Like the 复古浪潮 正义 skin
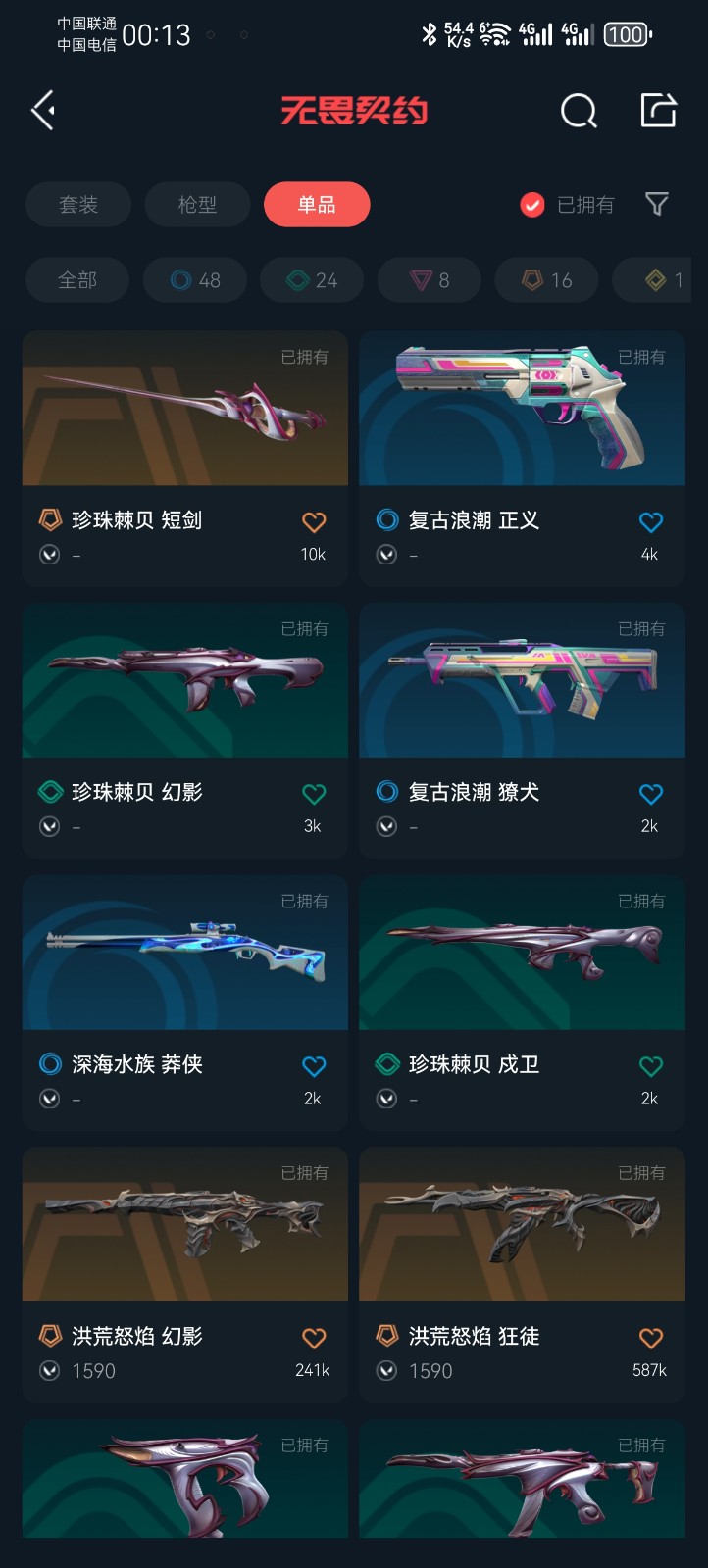This screenshot has width=708, height=1568. click(x=650, y=522)
